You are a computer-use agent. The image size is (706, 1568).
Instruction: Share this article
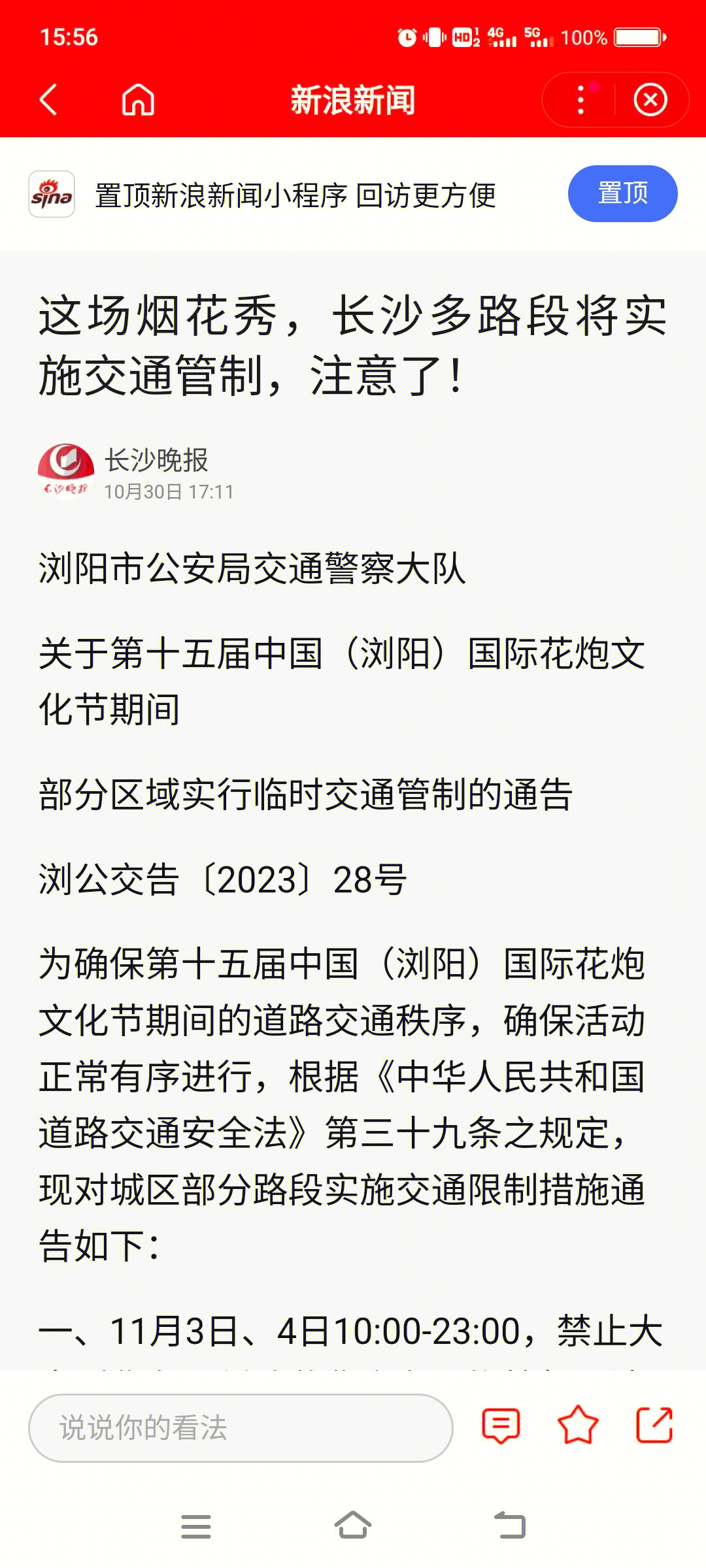point(654,1426)
